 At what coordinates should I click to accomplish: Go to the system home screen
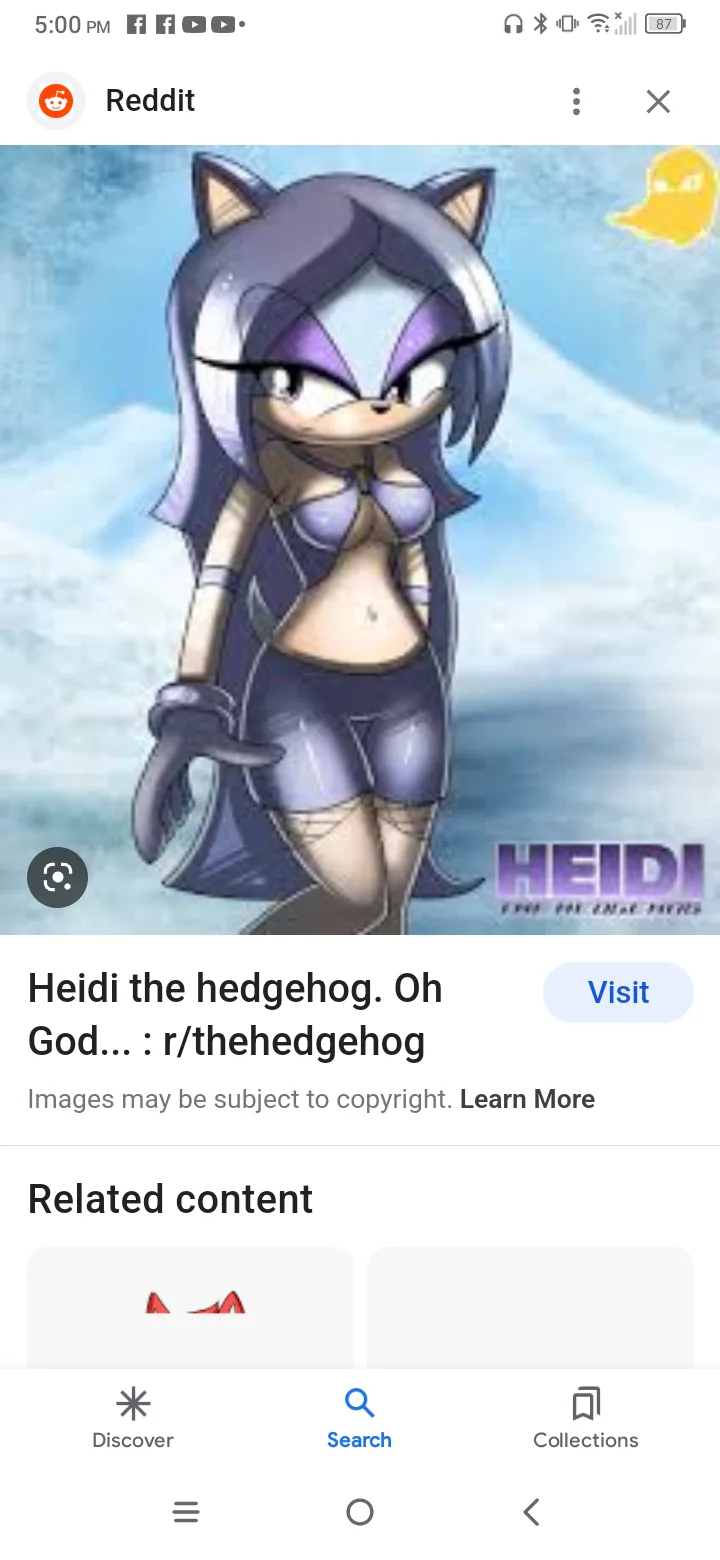point(360,1511)
